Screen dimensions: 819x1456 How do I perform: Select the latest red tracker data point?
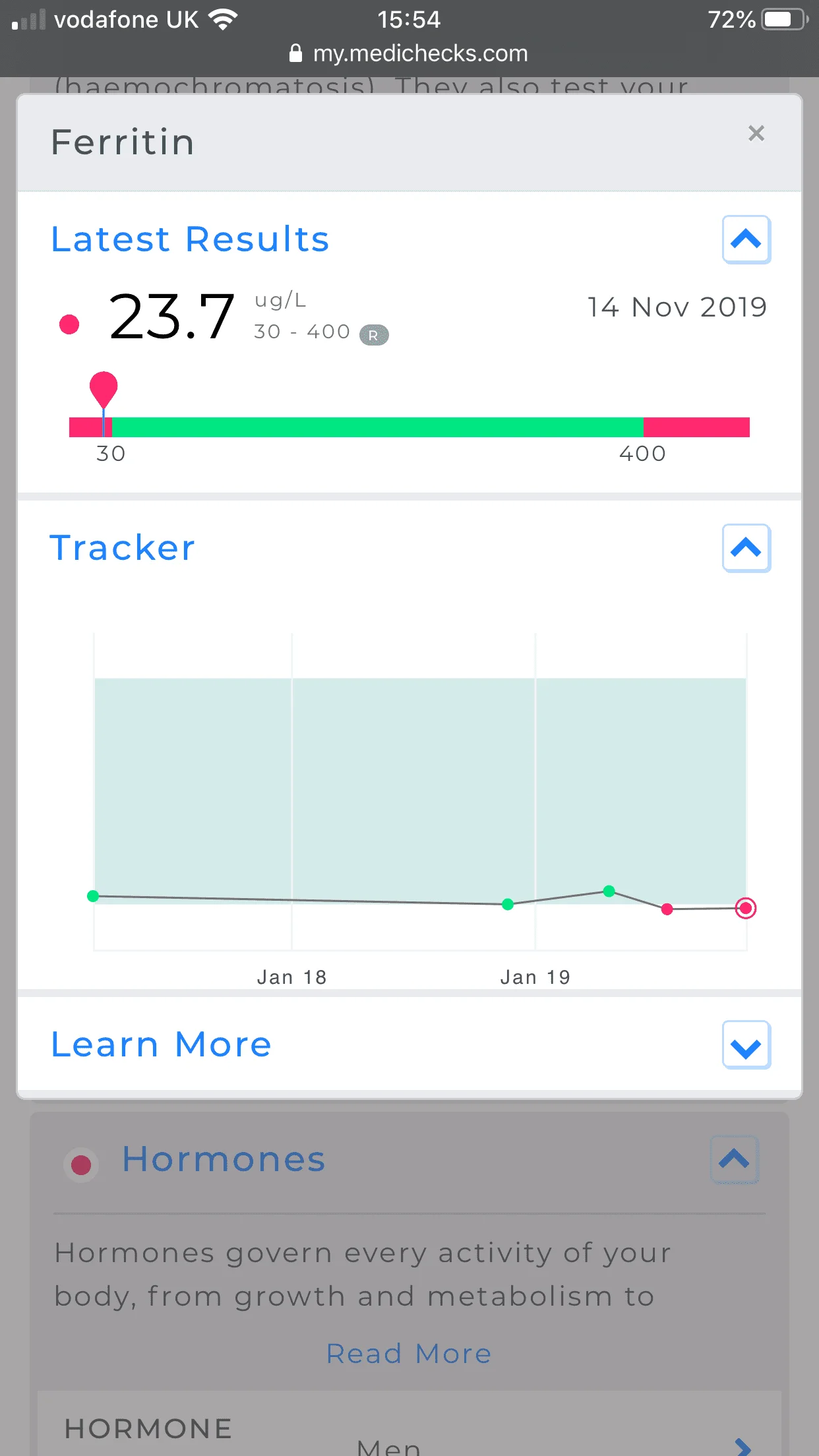point(746,908)
